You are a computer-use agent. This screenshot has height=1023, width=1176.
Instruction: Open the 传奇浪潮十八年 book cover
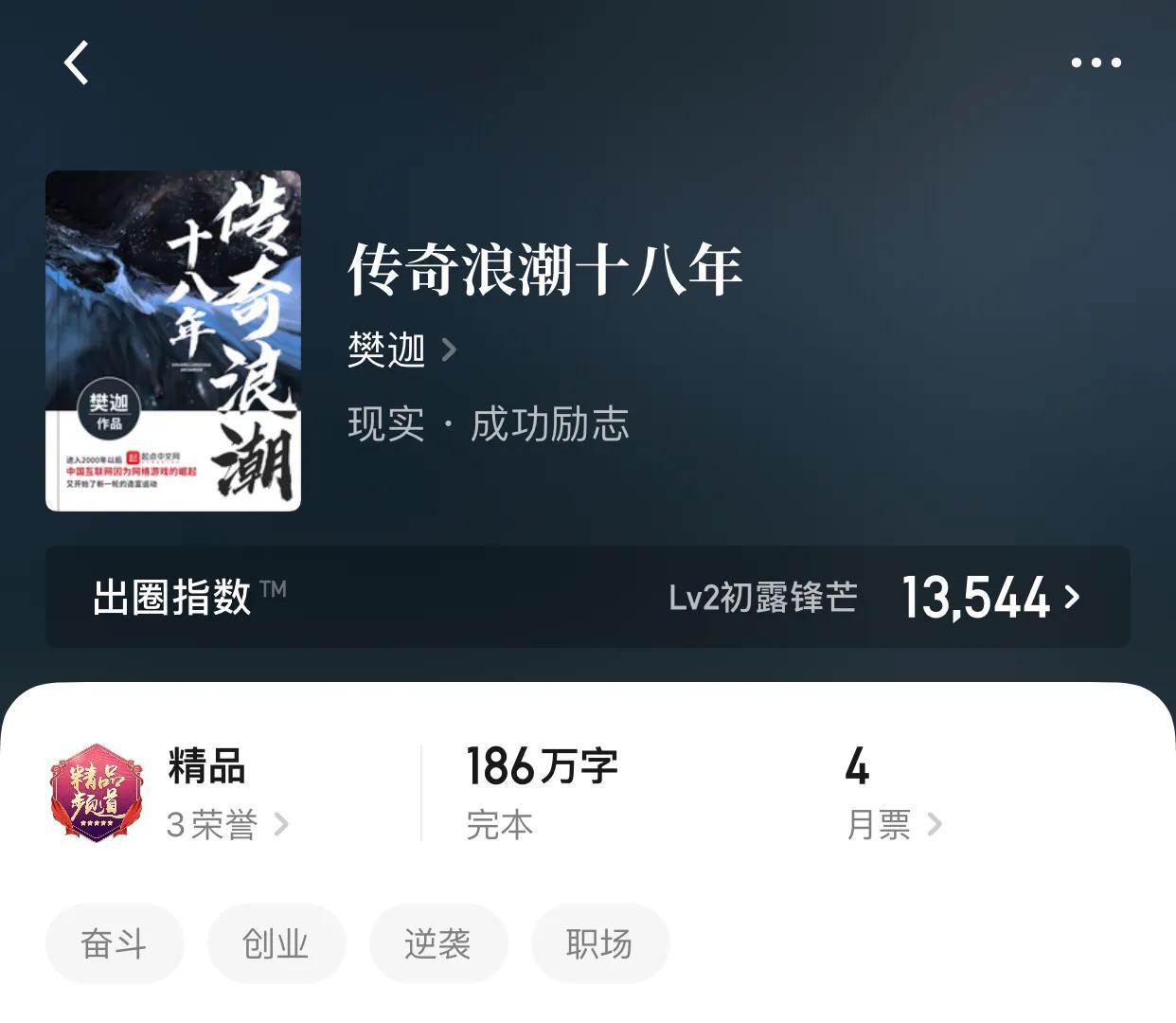(x=173, y=341)
